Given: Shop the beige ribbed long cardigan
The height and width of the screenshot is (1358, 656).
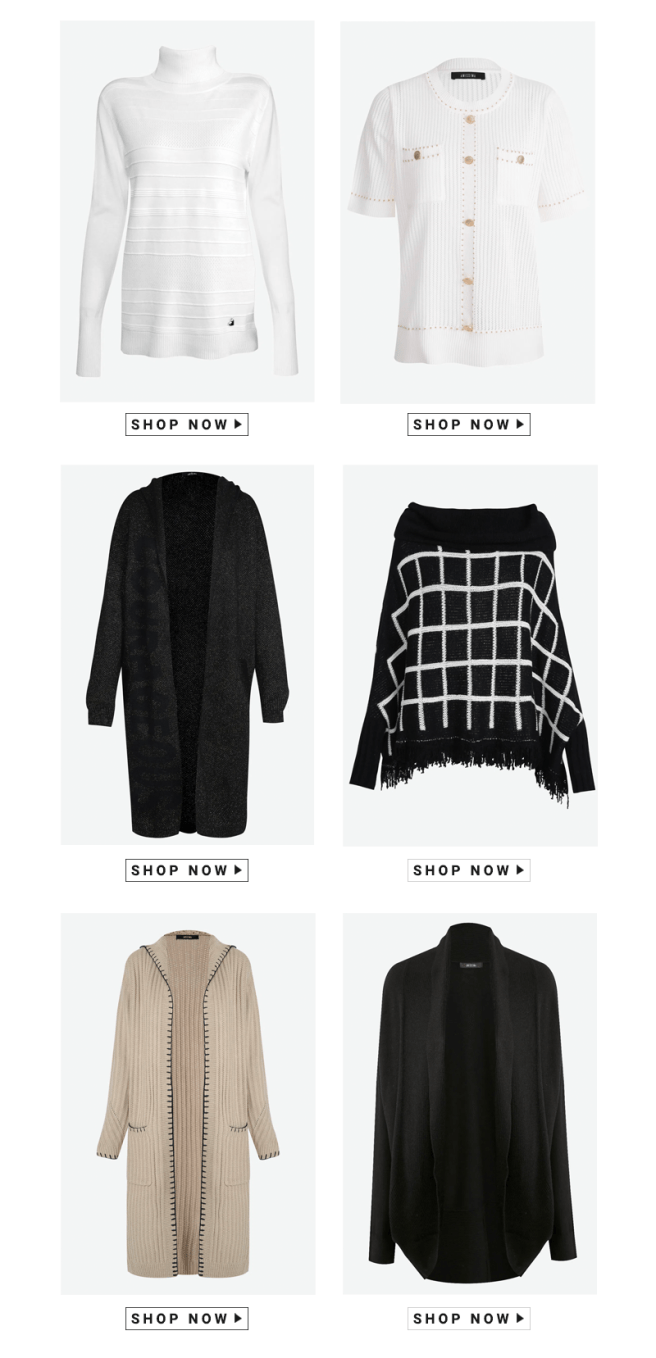Looking at the screenshot, I should [186, 1318].
